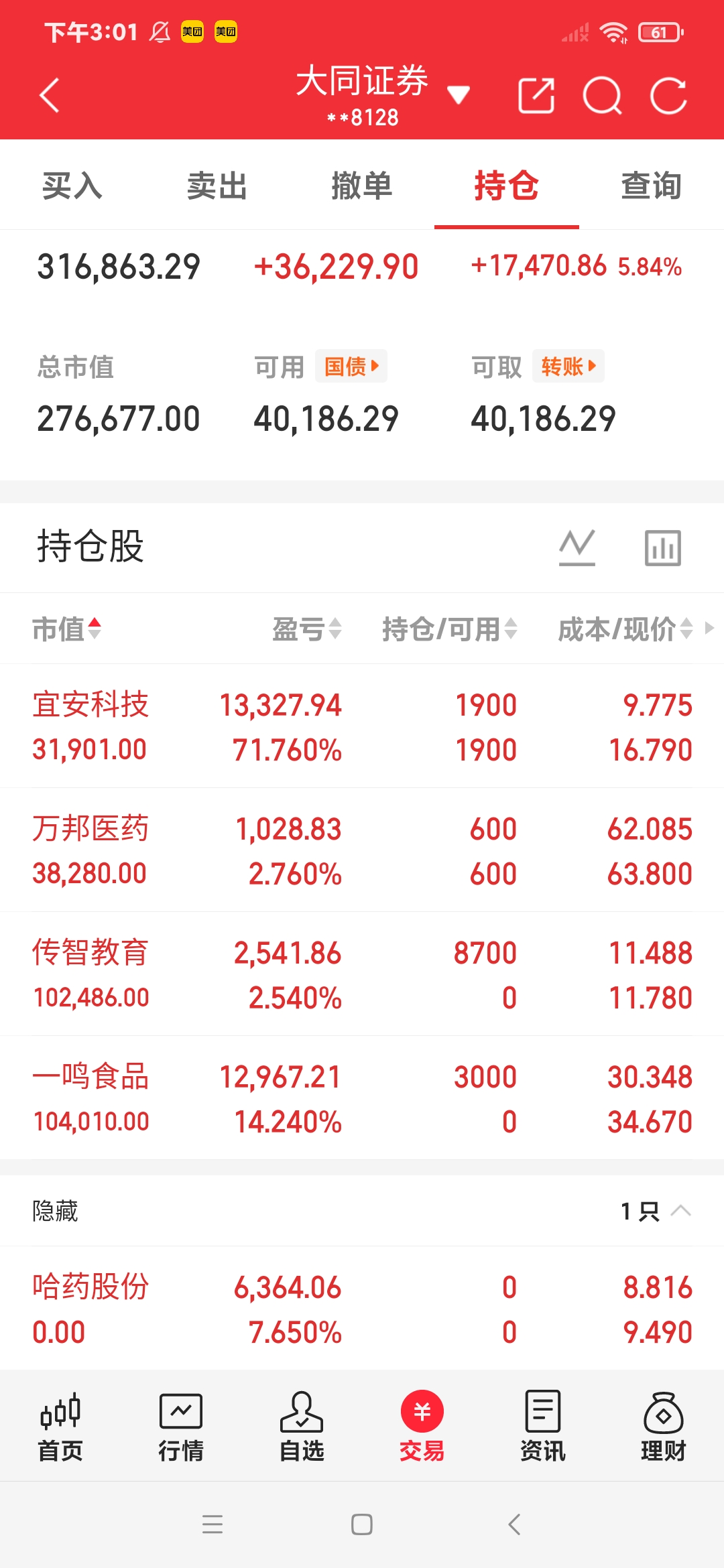Tap the 国债 chip
724x1568 pixels.
click(351, 367)
